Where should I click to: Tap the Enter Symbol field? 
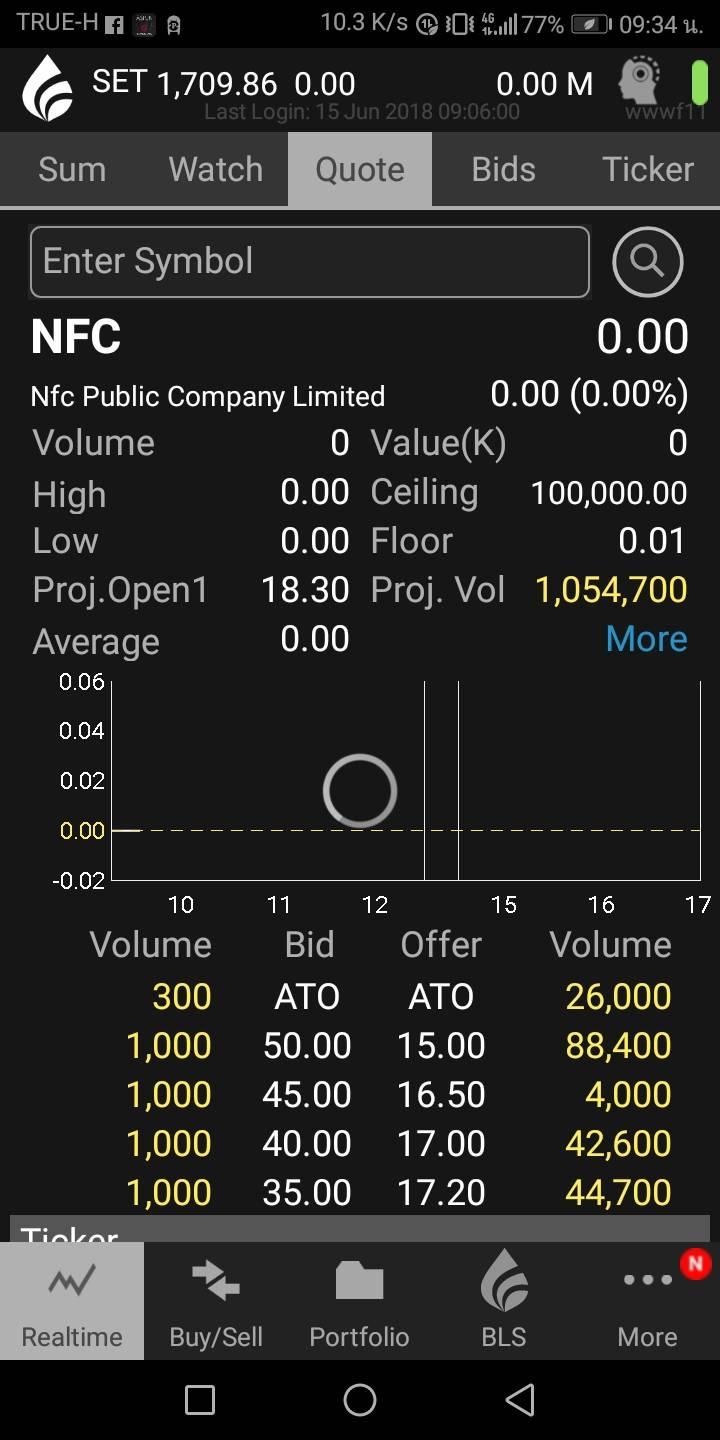(310, 262)
